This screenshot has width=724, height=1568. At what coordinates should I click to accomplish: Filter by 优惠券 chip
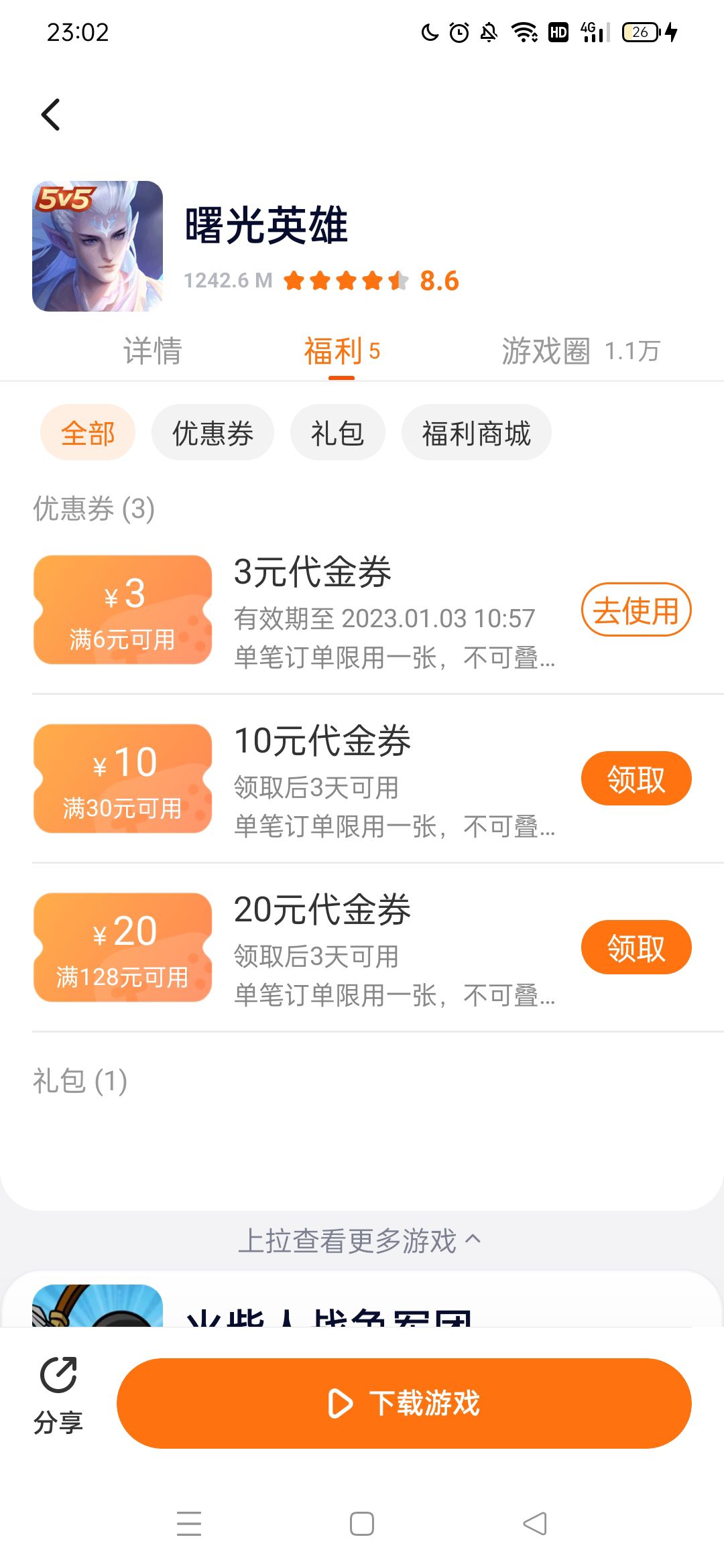(213, 433)
